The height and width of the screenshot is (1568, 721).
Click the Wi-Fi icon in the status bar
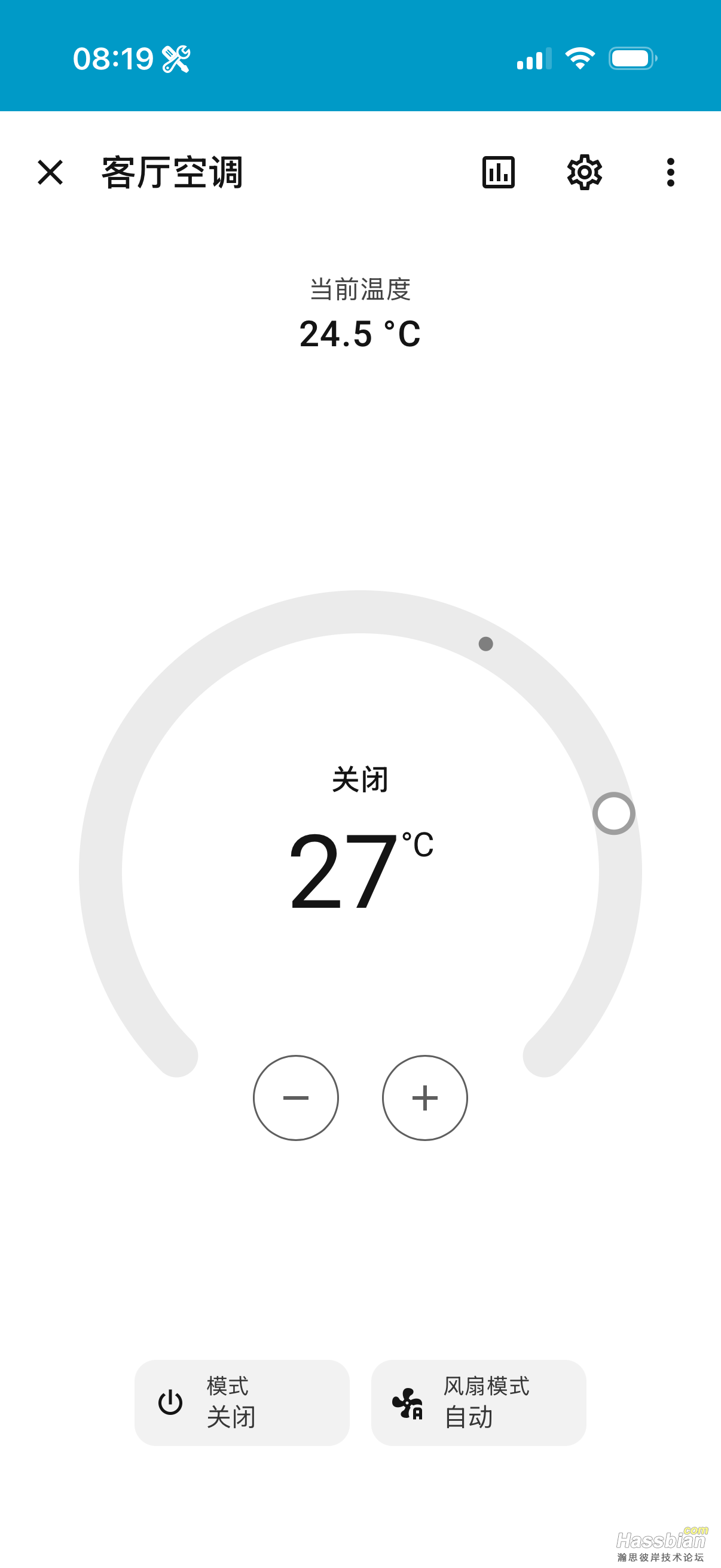(580, 59)
